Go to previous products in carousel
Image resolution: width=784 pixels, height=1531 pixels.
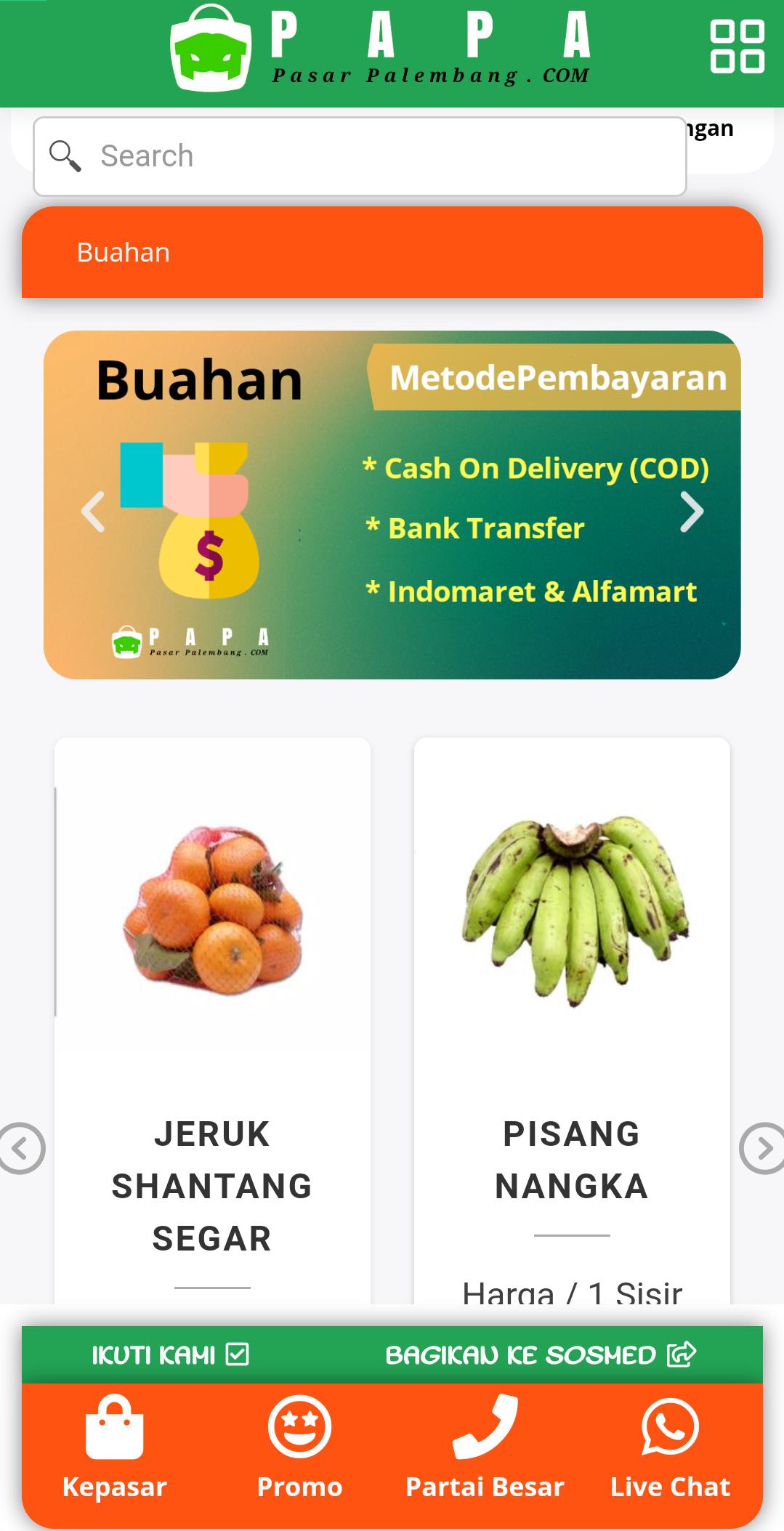pyautogui.click(x=22, y=1148)
